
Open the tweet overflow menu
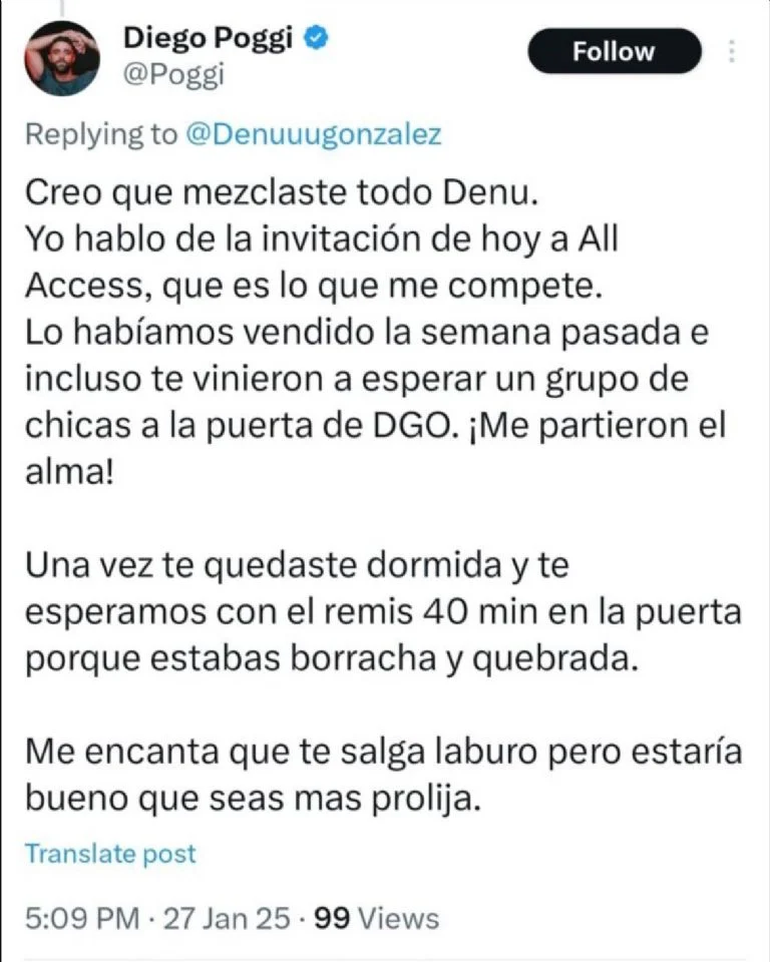pyautogui.click(x=732, y=52)
